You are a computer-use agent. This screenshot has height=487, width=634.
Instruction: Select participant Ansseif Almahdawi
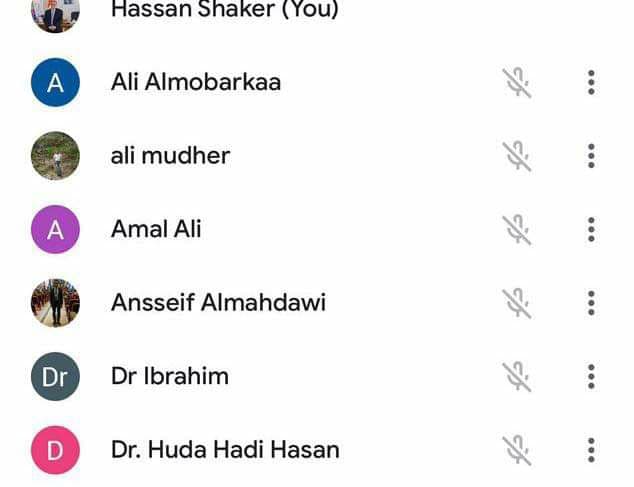(218, 303)
